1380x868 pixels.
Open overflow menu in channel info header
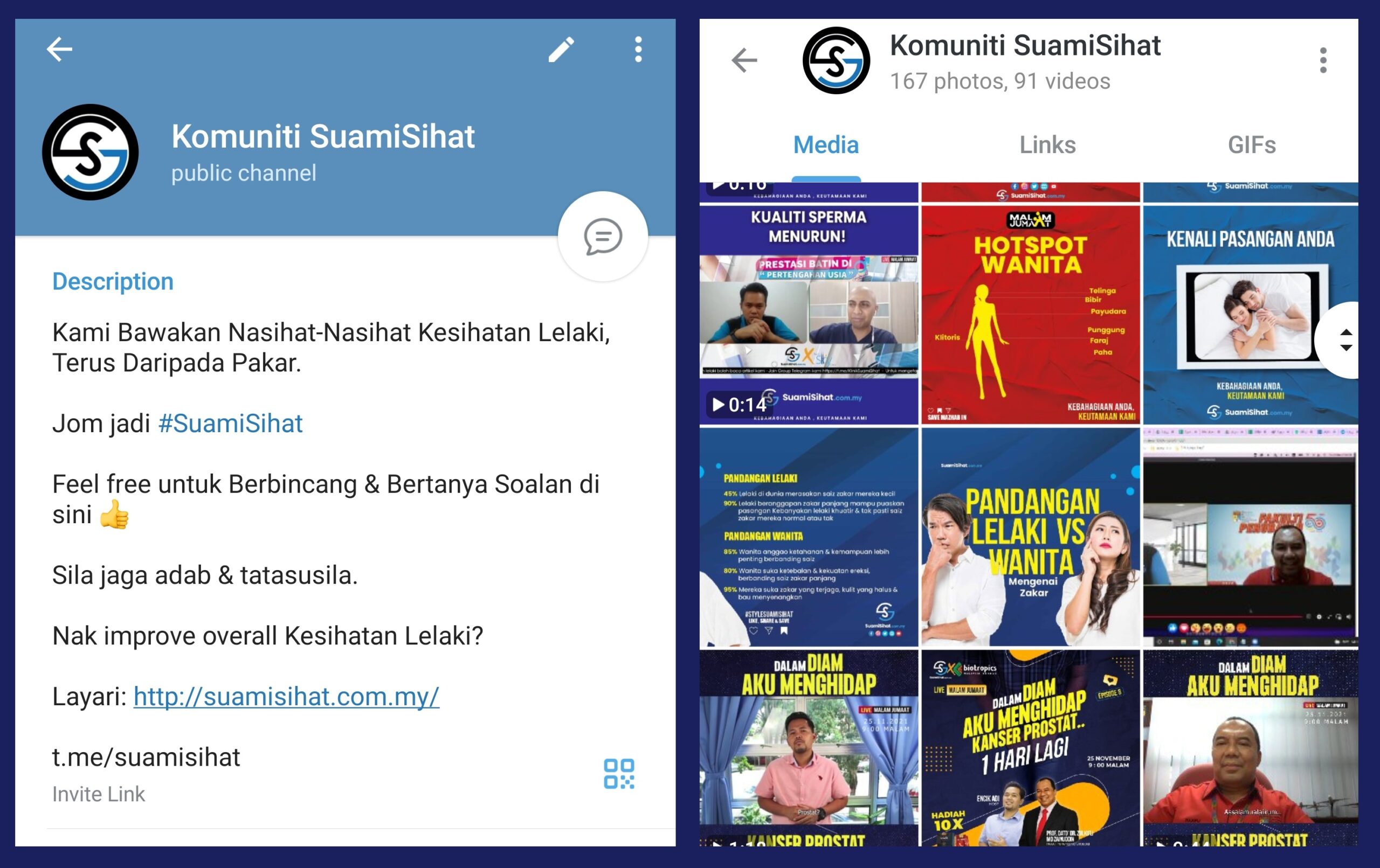pyautogui.click(x=638, y=50)
